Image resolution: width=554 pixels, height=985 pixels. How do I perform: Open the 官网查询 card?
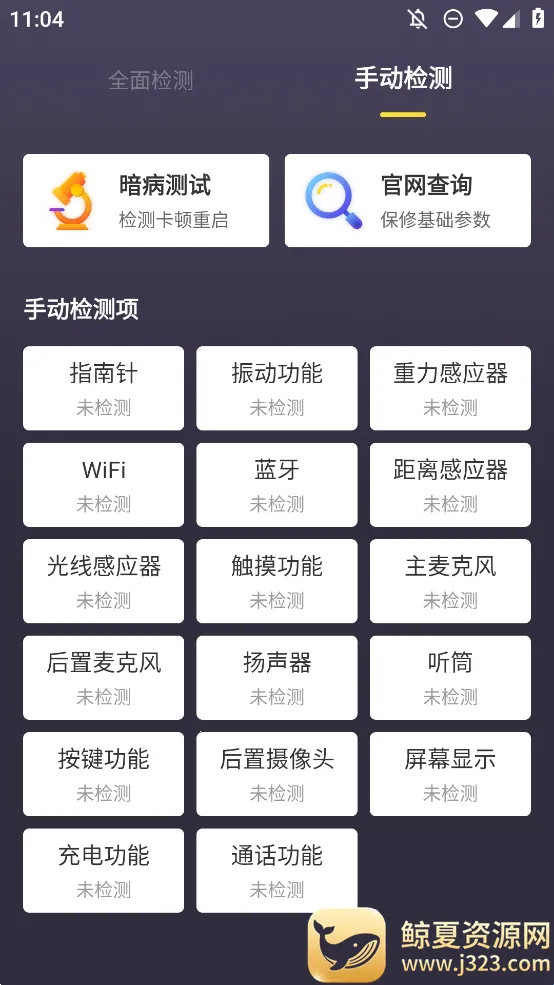tap(408, 200)
